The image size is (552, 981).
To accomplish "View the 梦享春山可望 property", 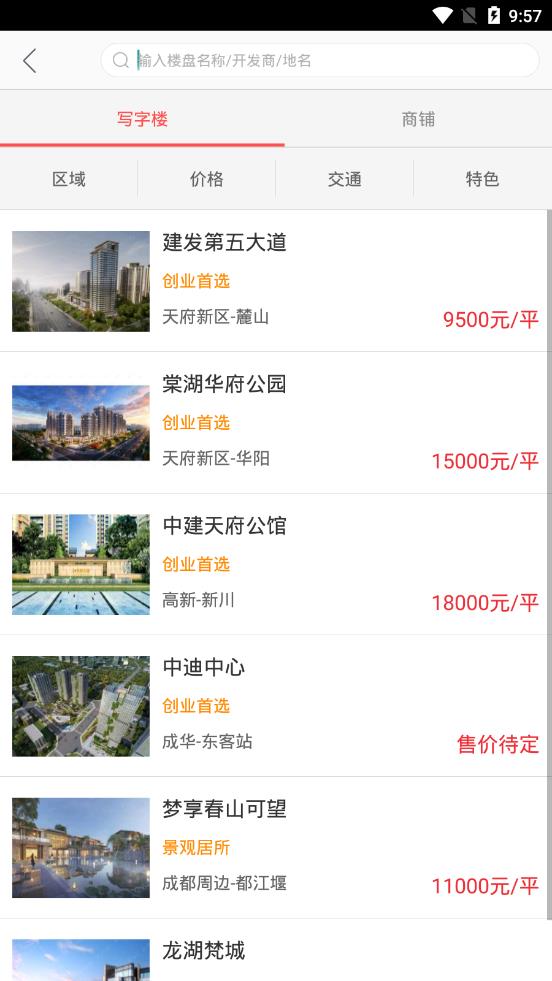I will [273, 848].
